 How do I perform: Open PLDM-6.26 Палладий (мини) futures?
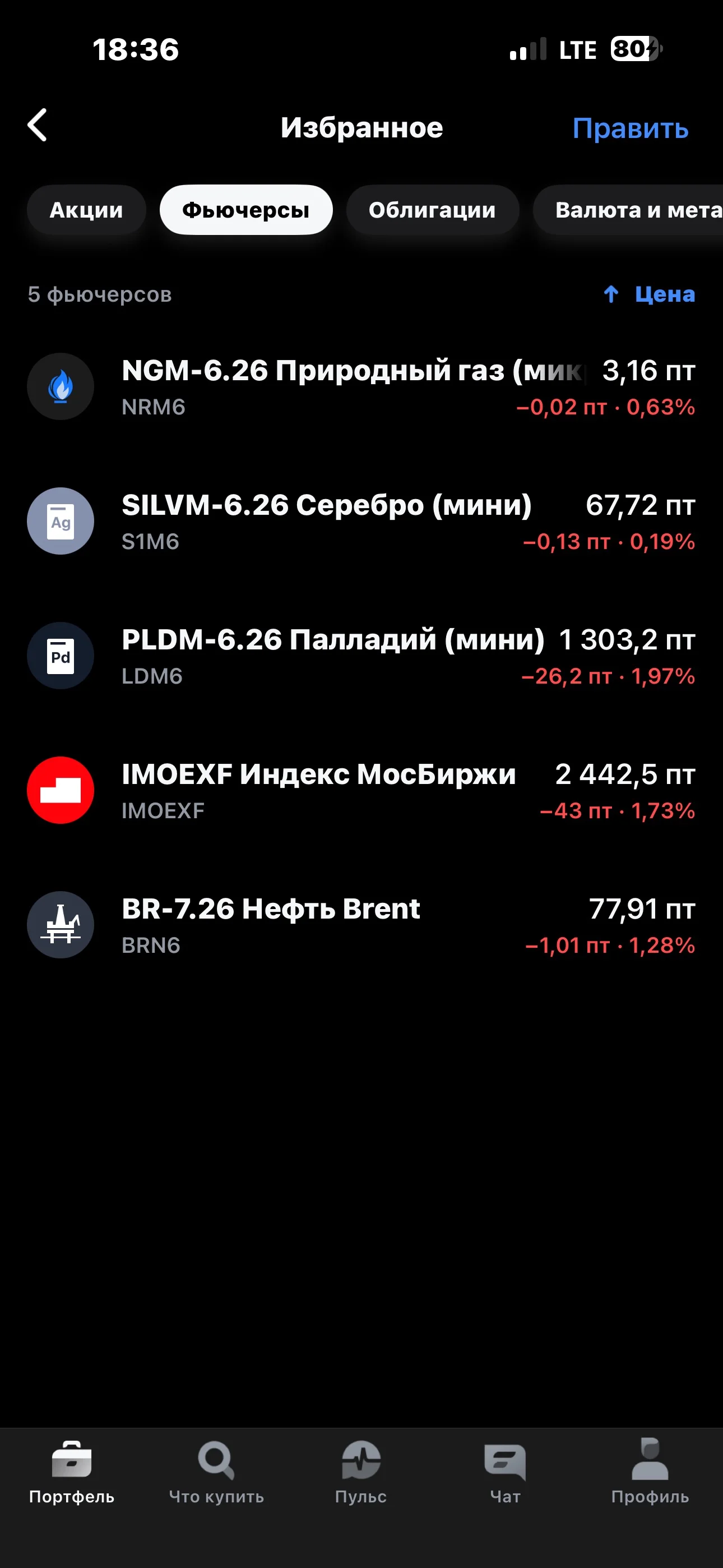[x=361, y=656]
